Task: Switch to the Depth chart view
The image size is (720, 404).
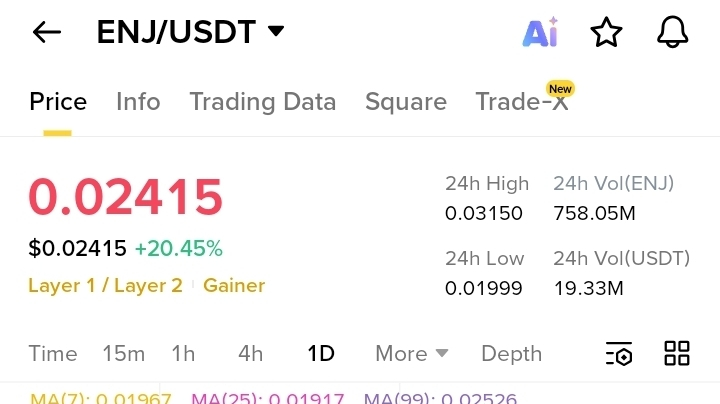Action: click(x=512, y=354)
